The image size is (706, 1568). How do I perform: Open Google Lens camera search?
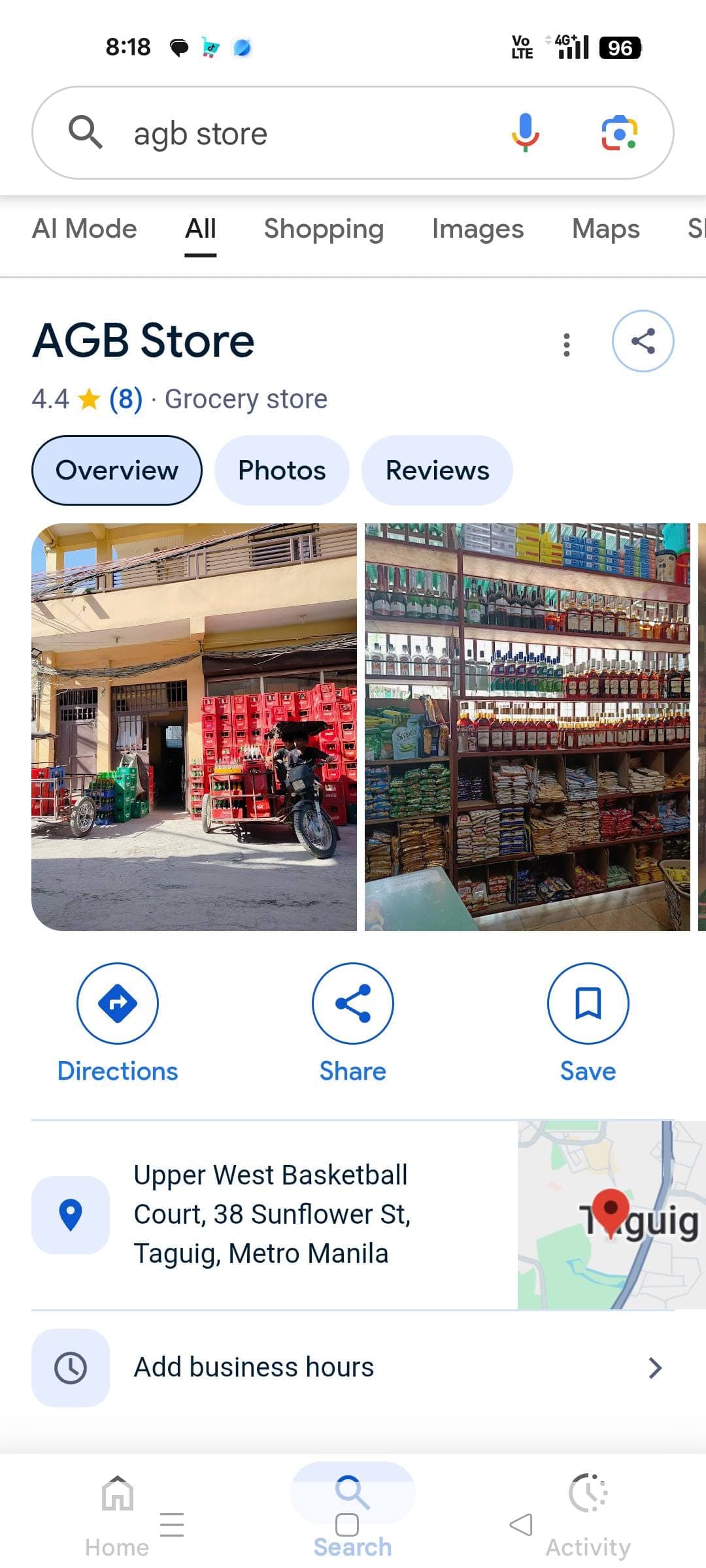[618, 133]
